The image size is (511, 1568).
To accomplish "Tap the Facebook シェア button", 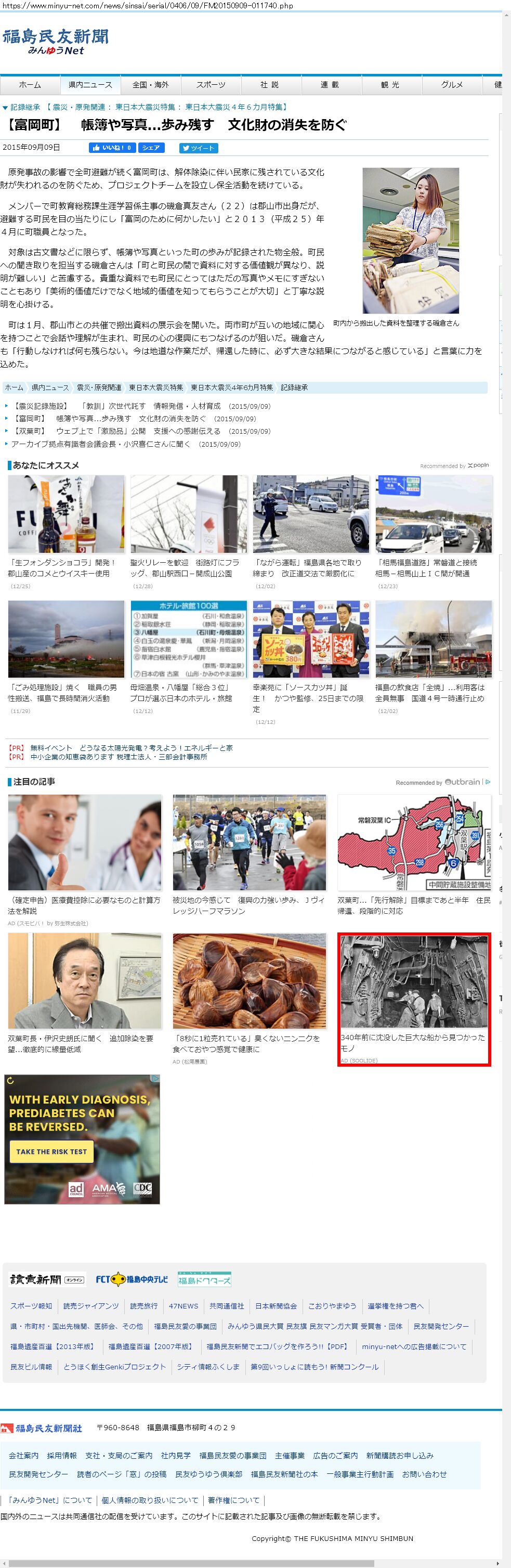I will tap(151, 148).
